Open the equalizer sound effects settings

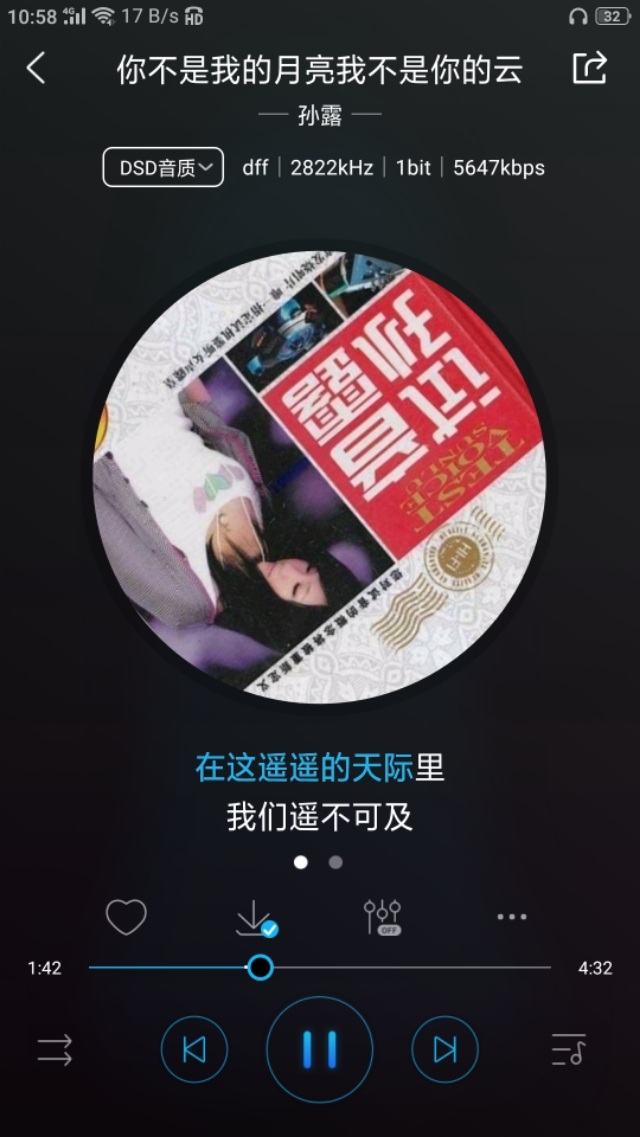382,916
